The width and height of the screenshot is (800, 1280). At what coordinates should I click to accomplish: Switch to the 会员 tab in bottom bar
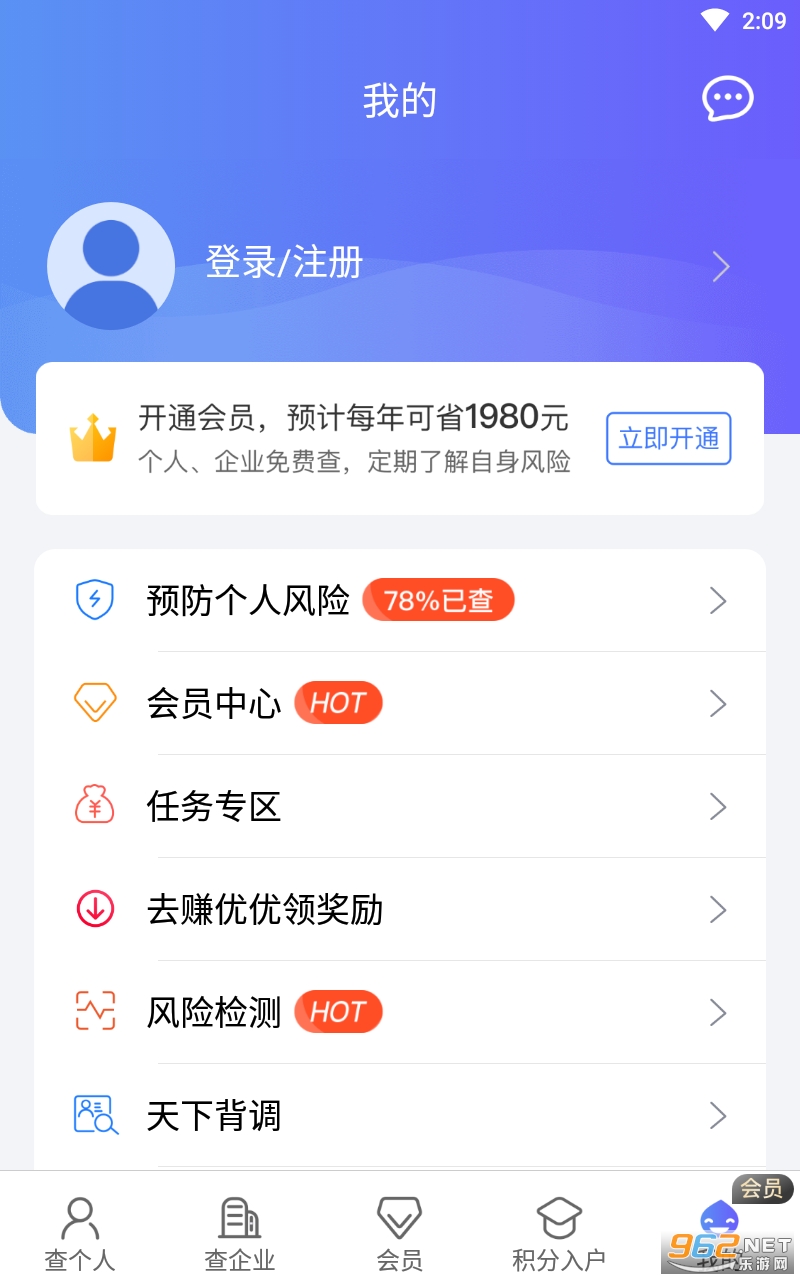(399, 1233)
